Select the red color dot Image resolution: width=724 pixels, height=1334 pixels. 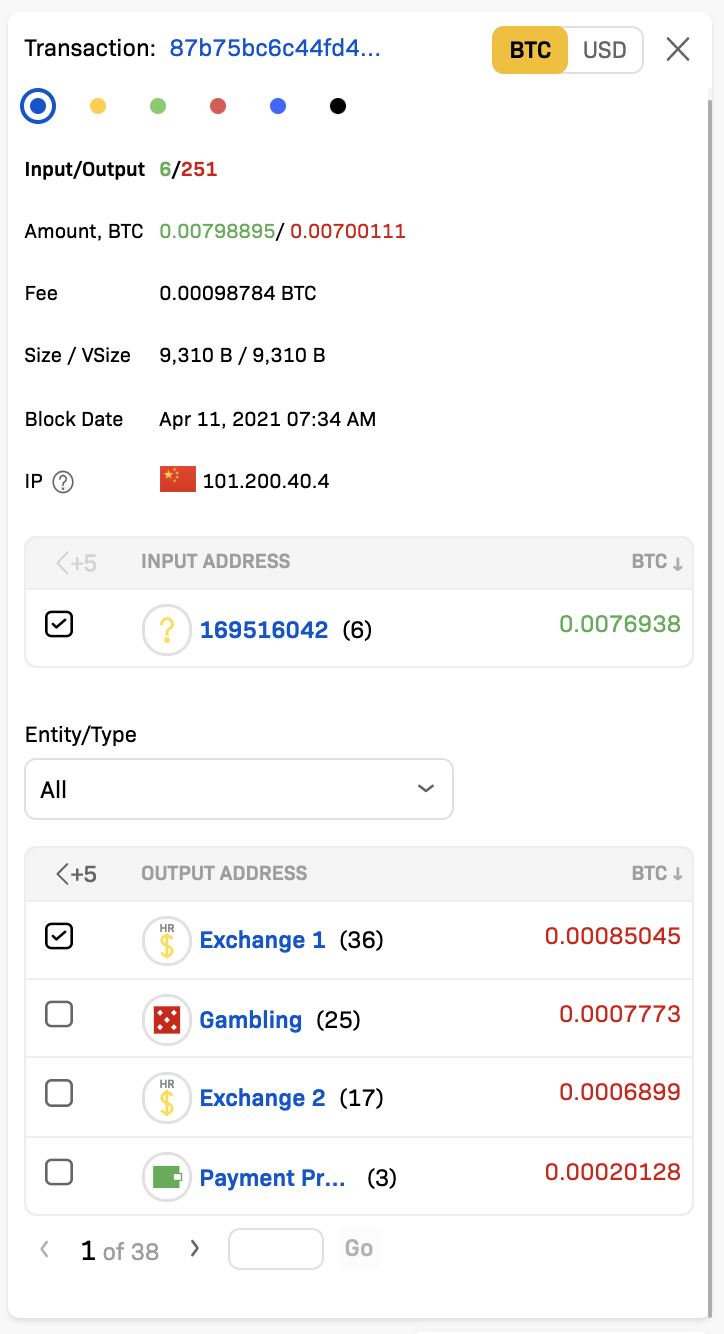click(x=218, y=106)
